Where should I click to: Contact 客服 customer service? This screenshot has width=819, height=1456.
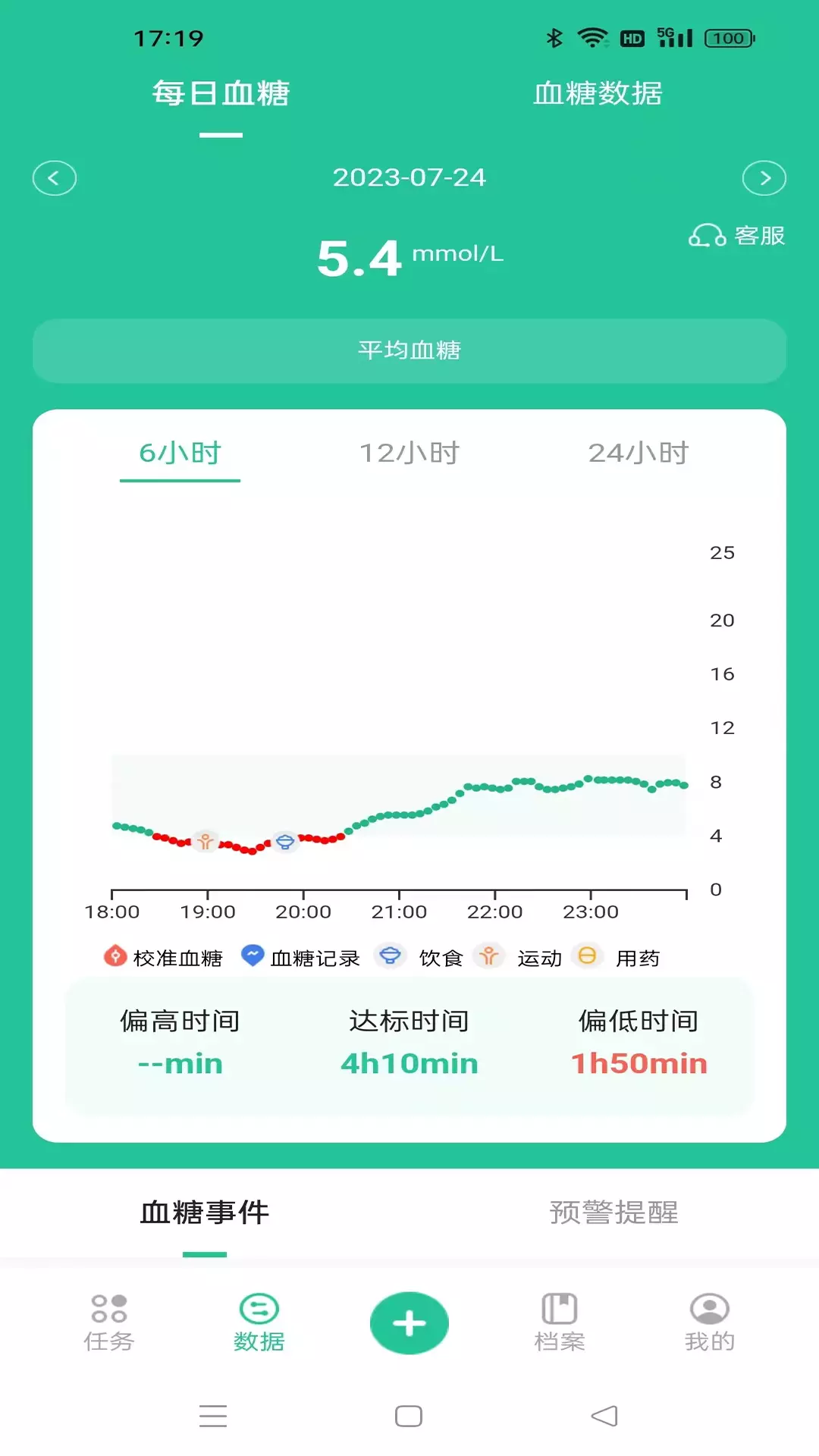[736, 236]
